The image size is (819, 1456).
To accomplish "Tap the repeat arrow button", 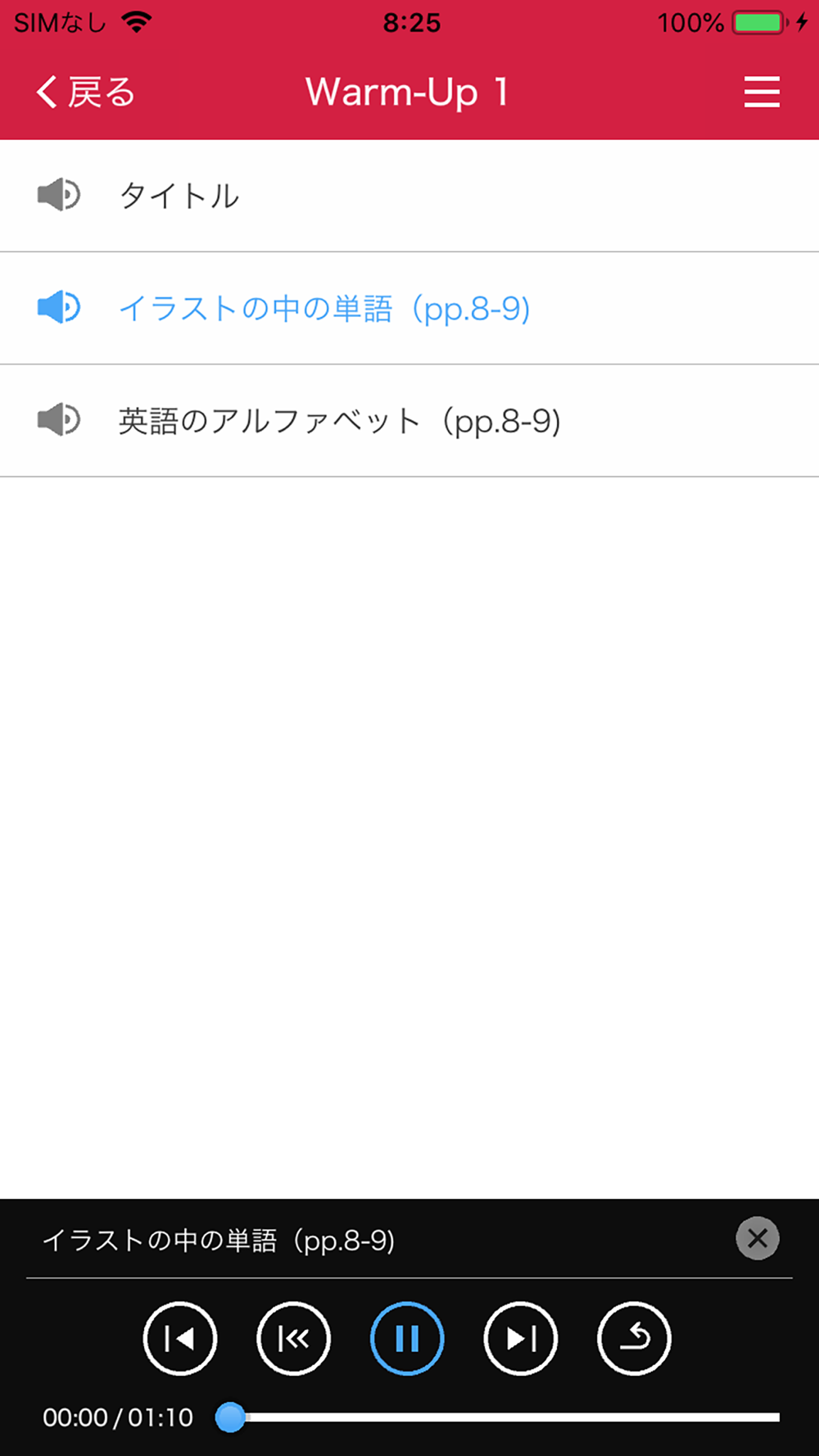I will [634, 1338].
